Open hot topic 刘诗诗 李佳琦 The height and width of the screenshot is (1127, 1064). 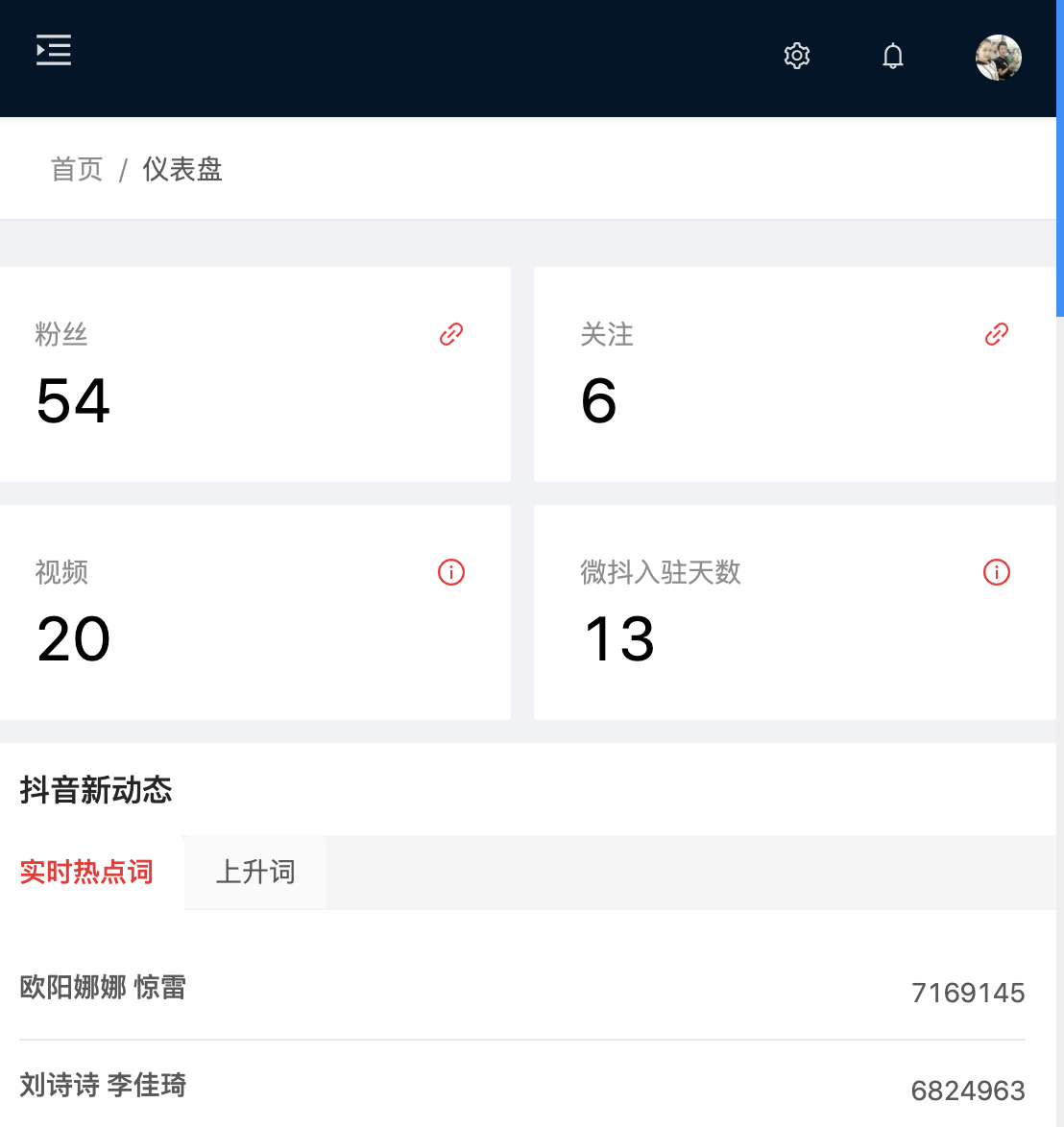(103, 1085)
